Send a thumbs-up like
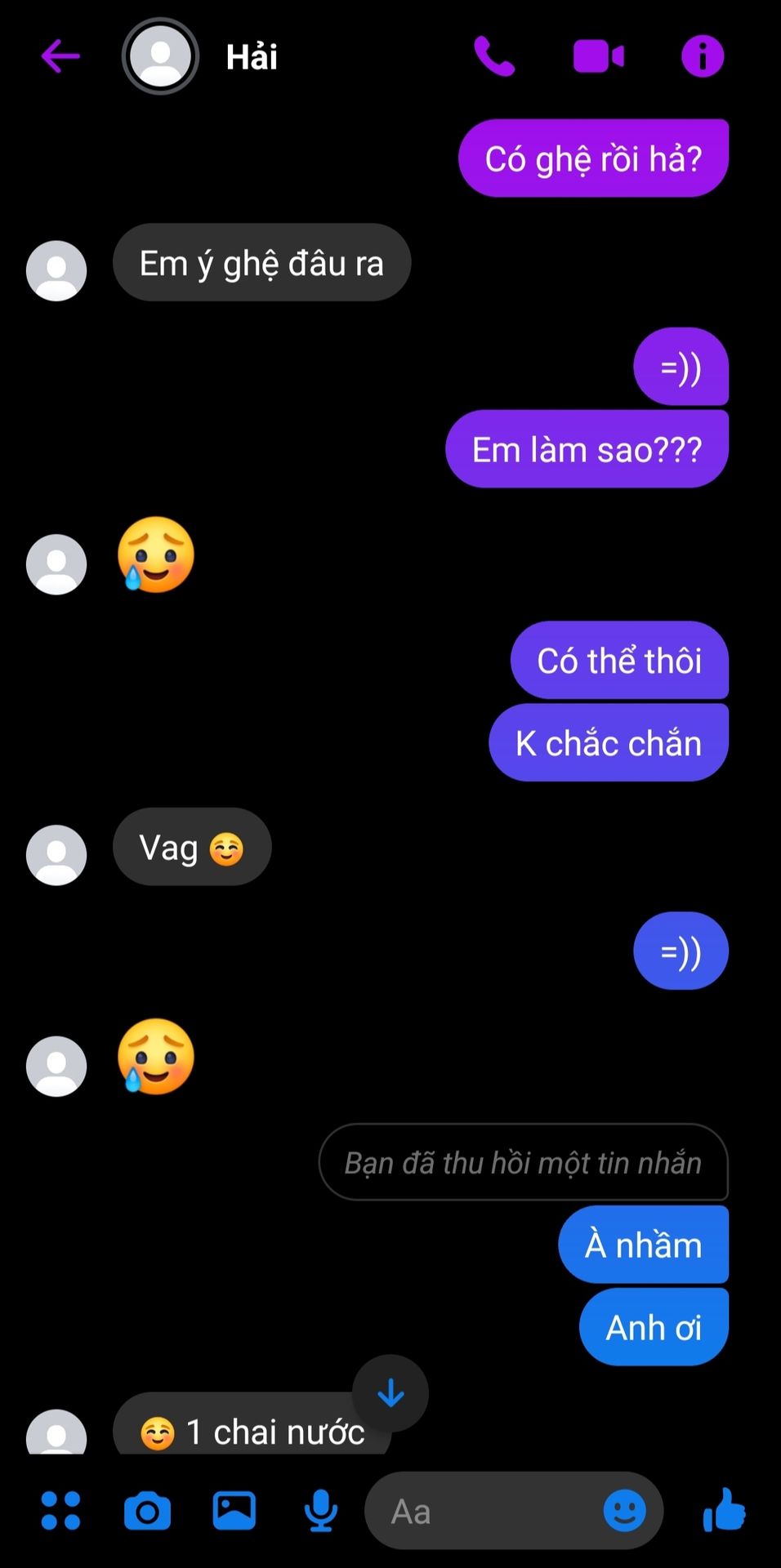Image resolution: width=781 pixels, height=1568 pixels. pos(724,1509)
